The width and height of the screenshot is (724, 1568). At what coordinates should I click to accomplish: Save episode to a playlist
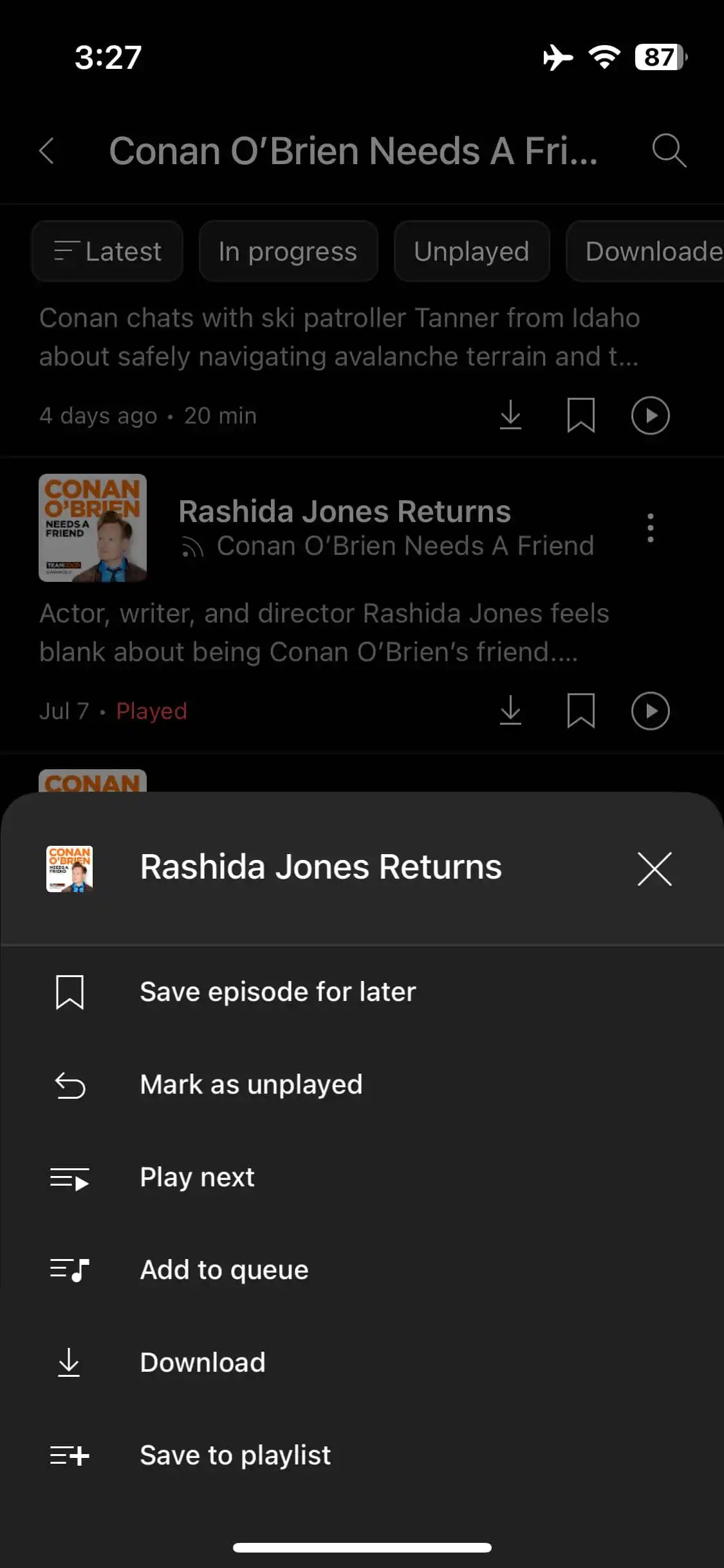235,1455
